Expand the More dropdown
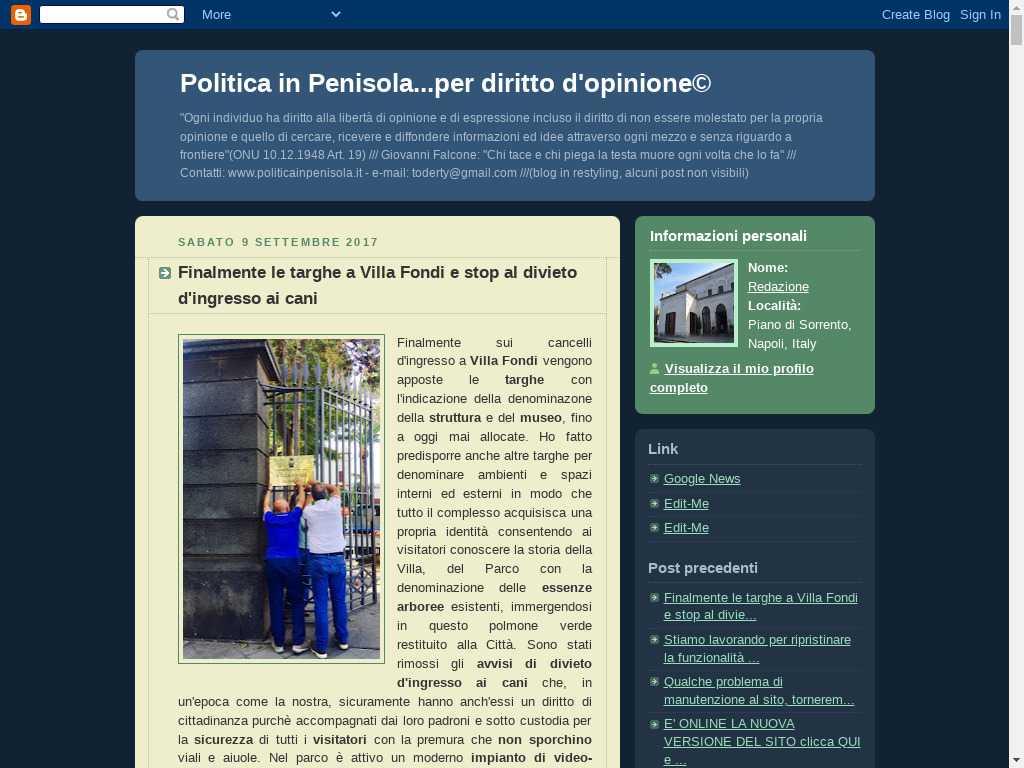Image resolution: width=1024 pixels, height=768 pixels. tap(270, 14)
